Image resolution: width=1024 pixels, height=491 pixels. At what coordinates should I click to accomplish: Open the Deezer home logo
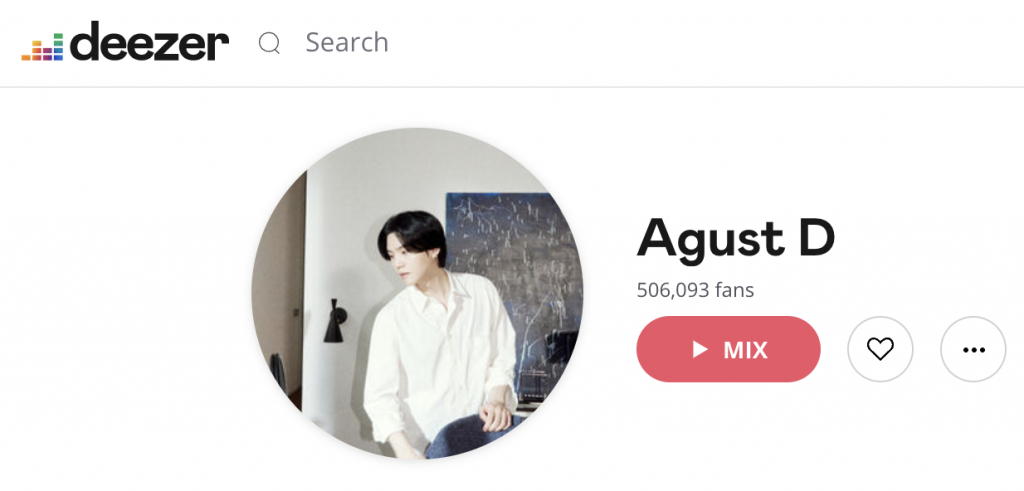click(x=125, y=43)
